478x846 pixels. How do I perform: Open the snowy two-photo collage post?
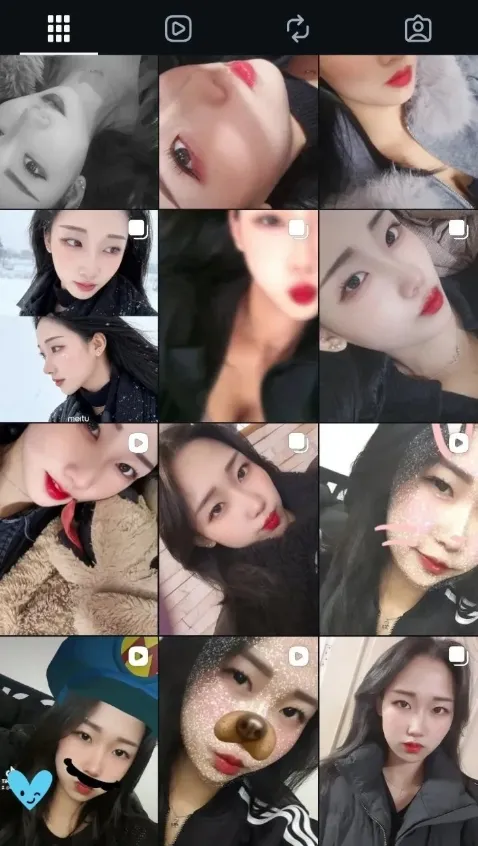(79, 316)
